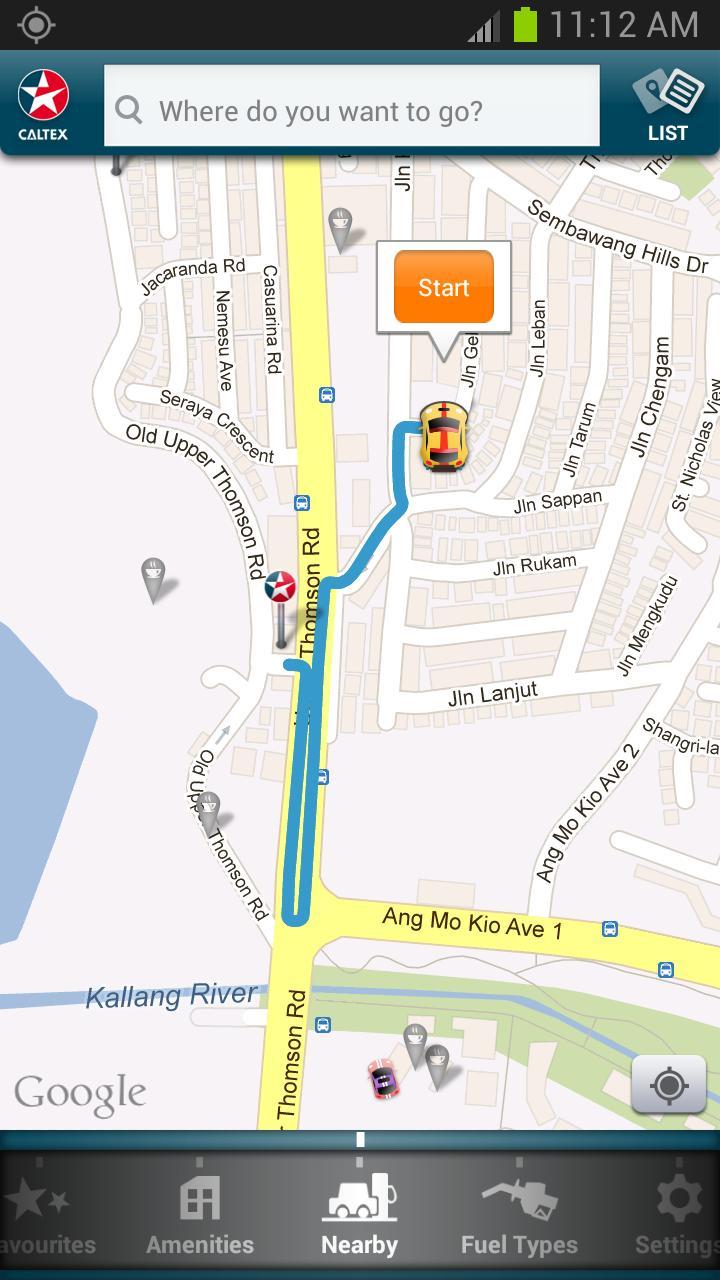The image size is (720, 1280).
Task: Open the Settings gear
Action: [677, 1207]
